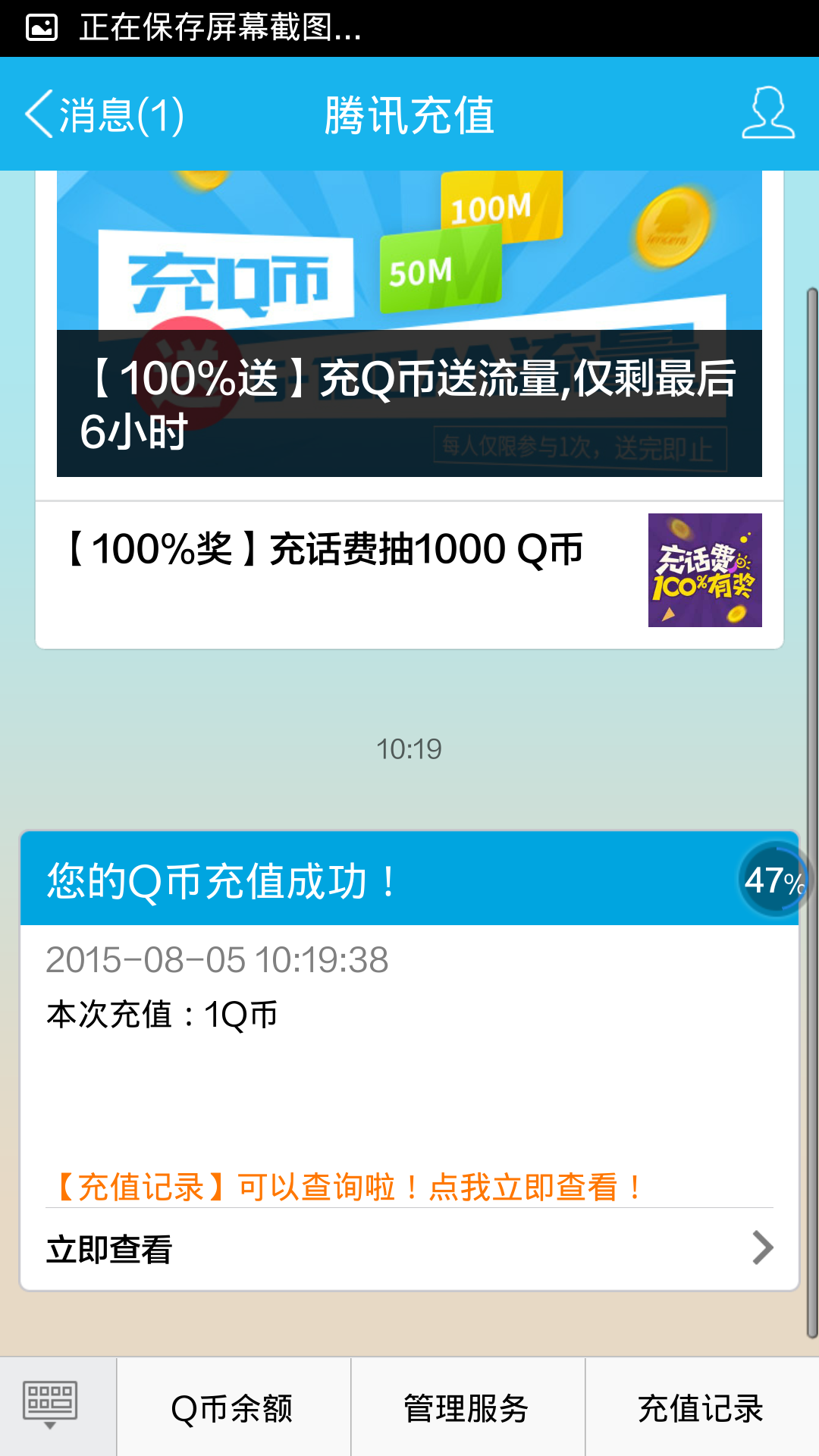This screenshot has height=1456, width=819.
Task: Open the 充Q币送流量 promotion banner
Action: click(409, 326)
